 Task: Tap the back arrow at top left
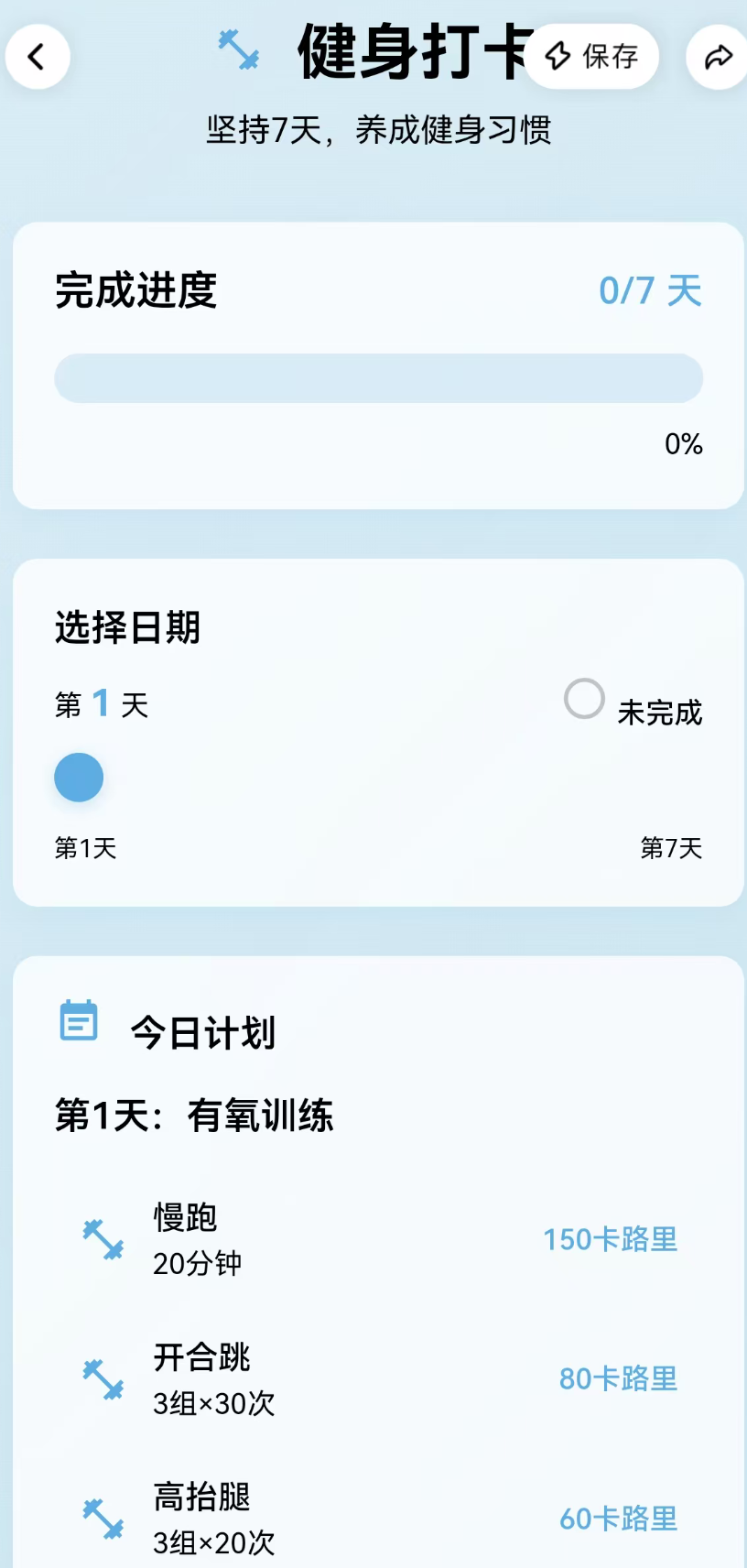[37, 56]
